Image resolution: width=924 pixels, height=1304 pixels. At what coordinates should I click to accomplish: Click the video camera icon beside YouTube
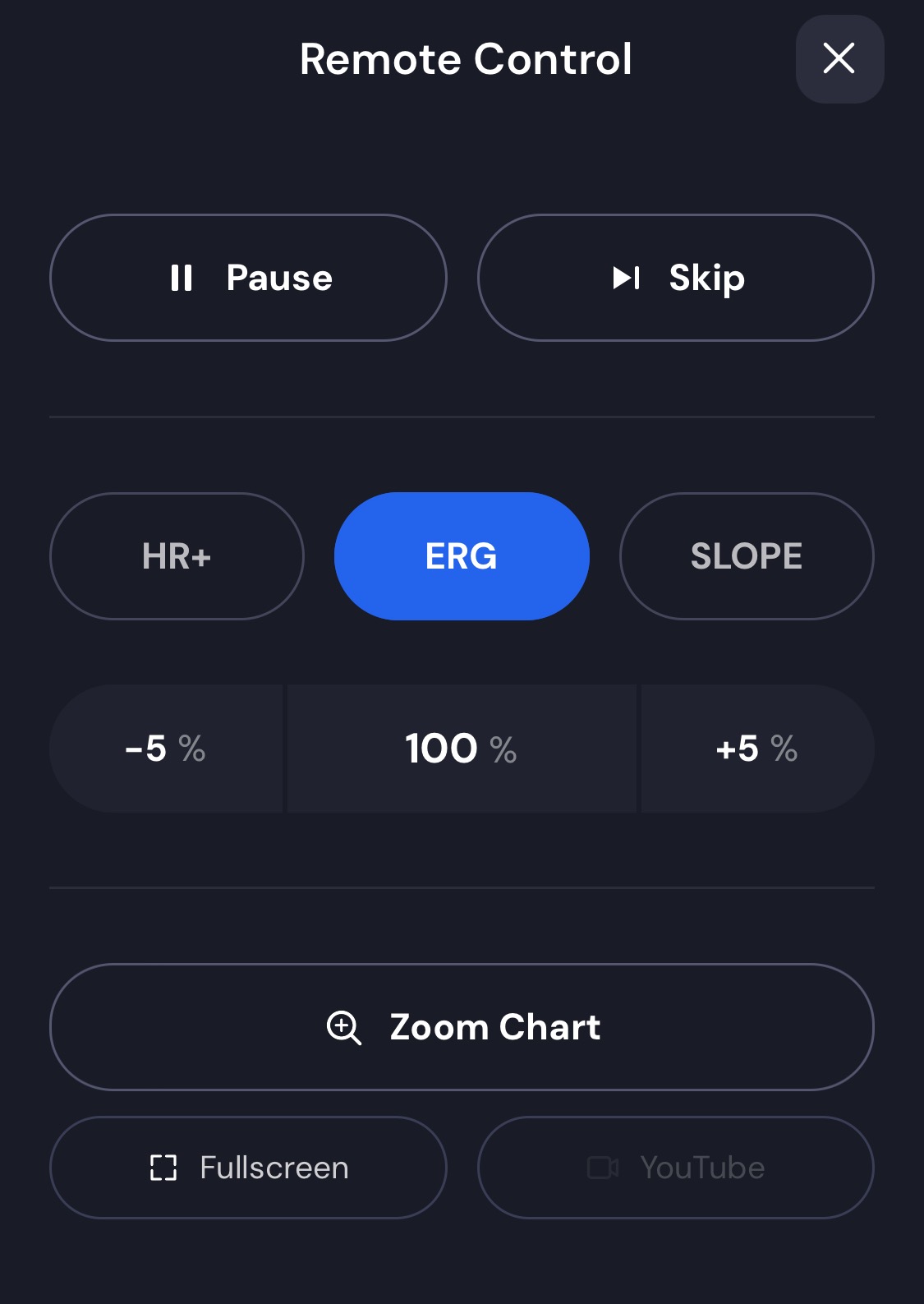pyautogui.click(x=605, y=1168)
